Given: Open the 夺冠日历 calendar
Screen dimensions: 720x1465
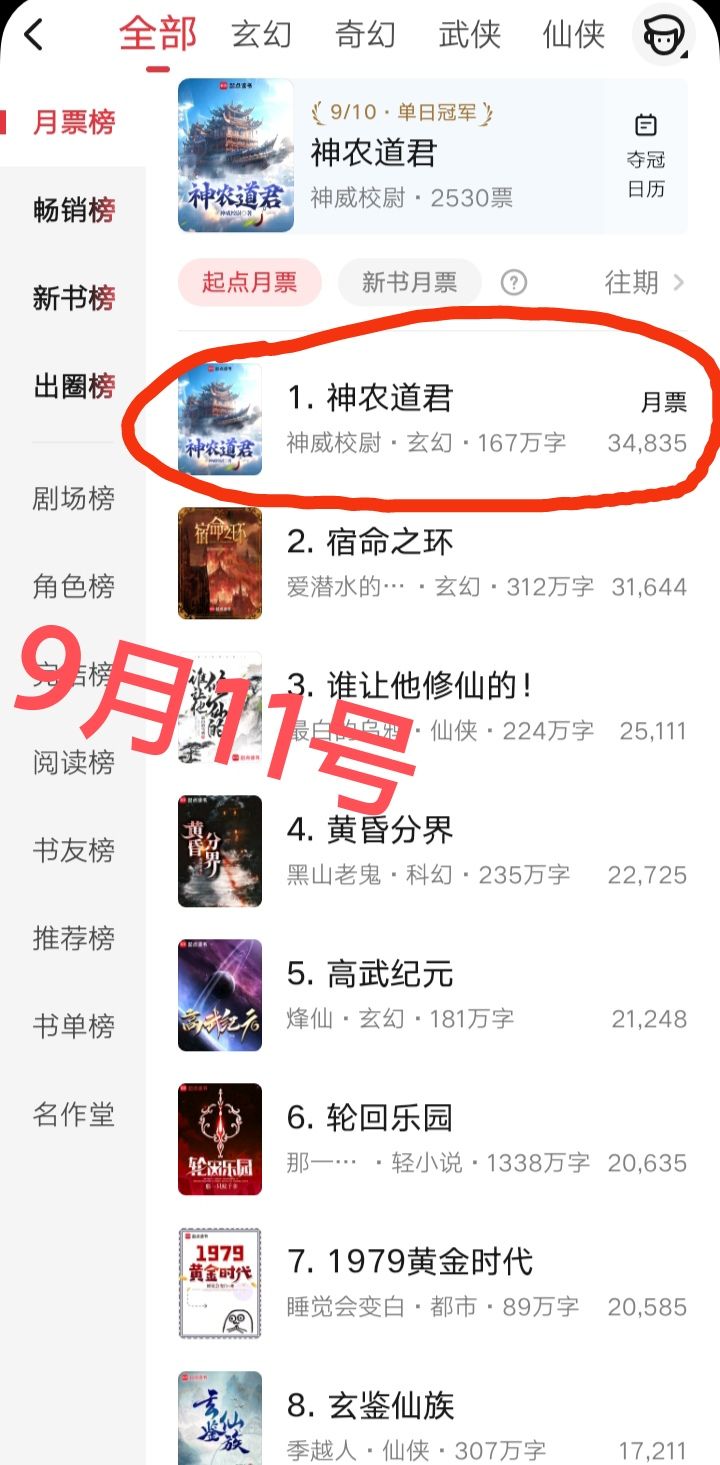Looking at the screenshot, I should coord(646,156).
